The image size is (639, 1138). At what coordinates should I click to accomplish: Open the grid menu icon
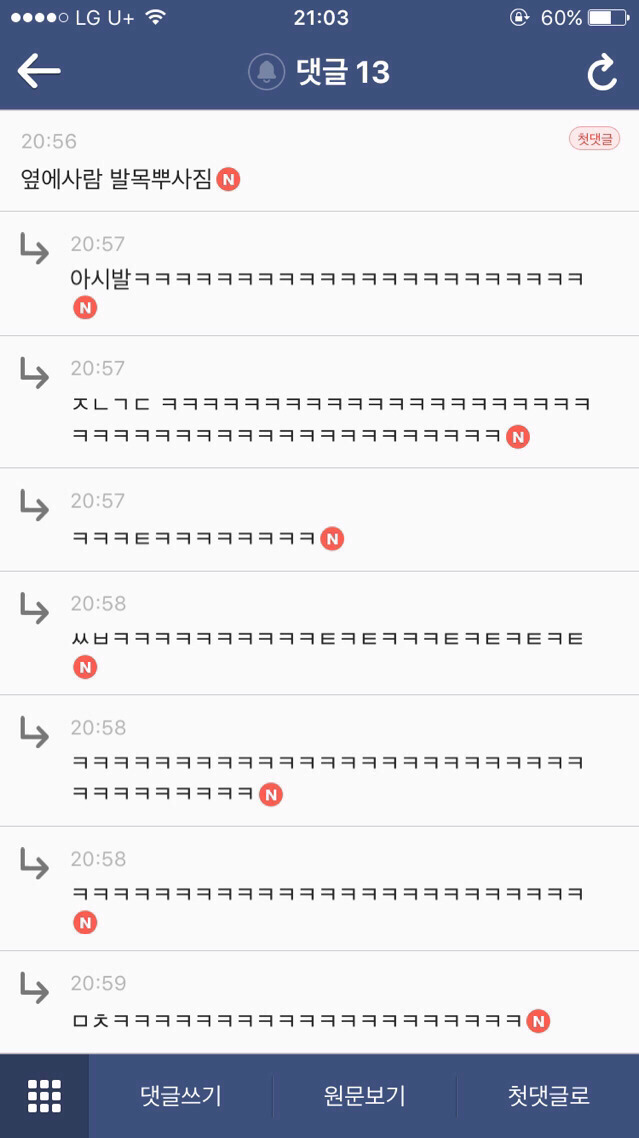pyautogui.click(x=44, y=1096)
